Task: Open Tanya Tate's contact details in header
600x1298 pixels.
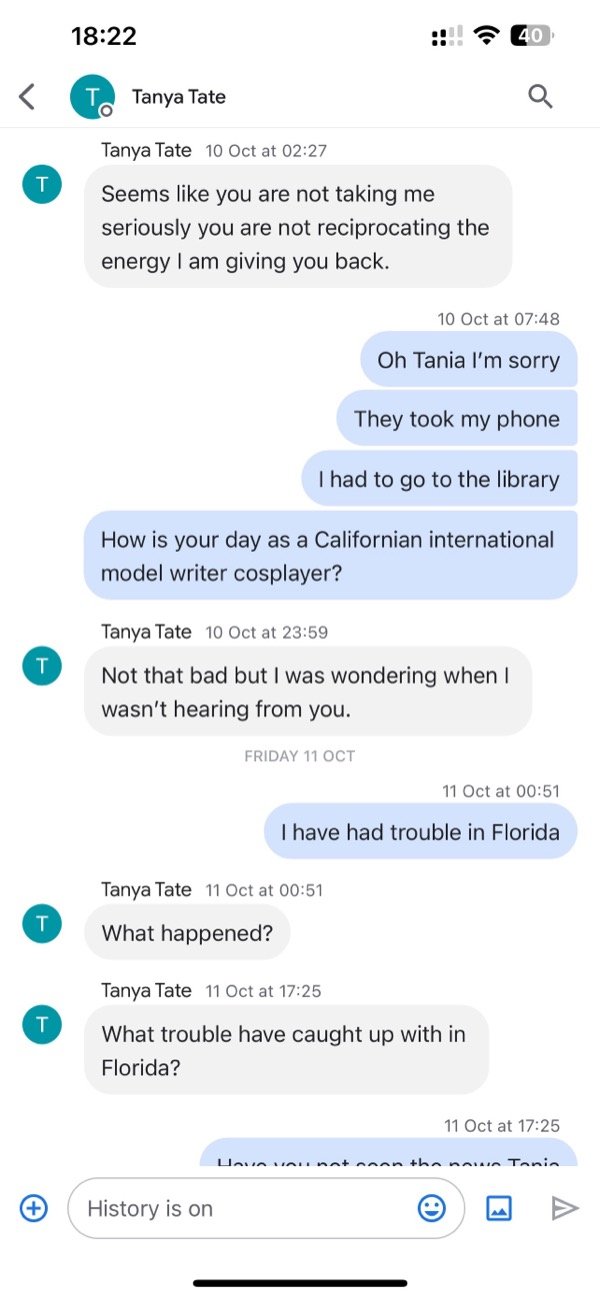Action: (x=178, y=97)
